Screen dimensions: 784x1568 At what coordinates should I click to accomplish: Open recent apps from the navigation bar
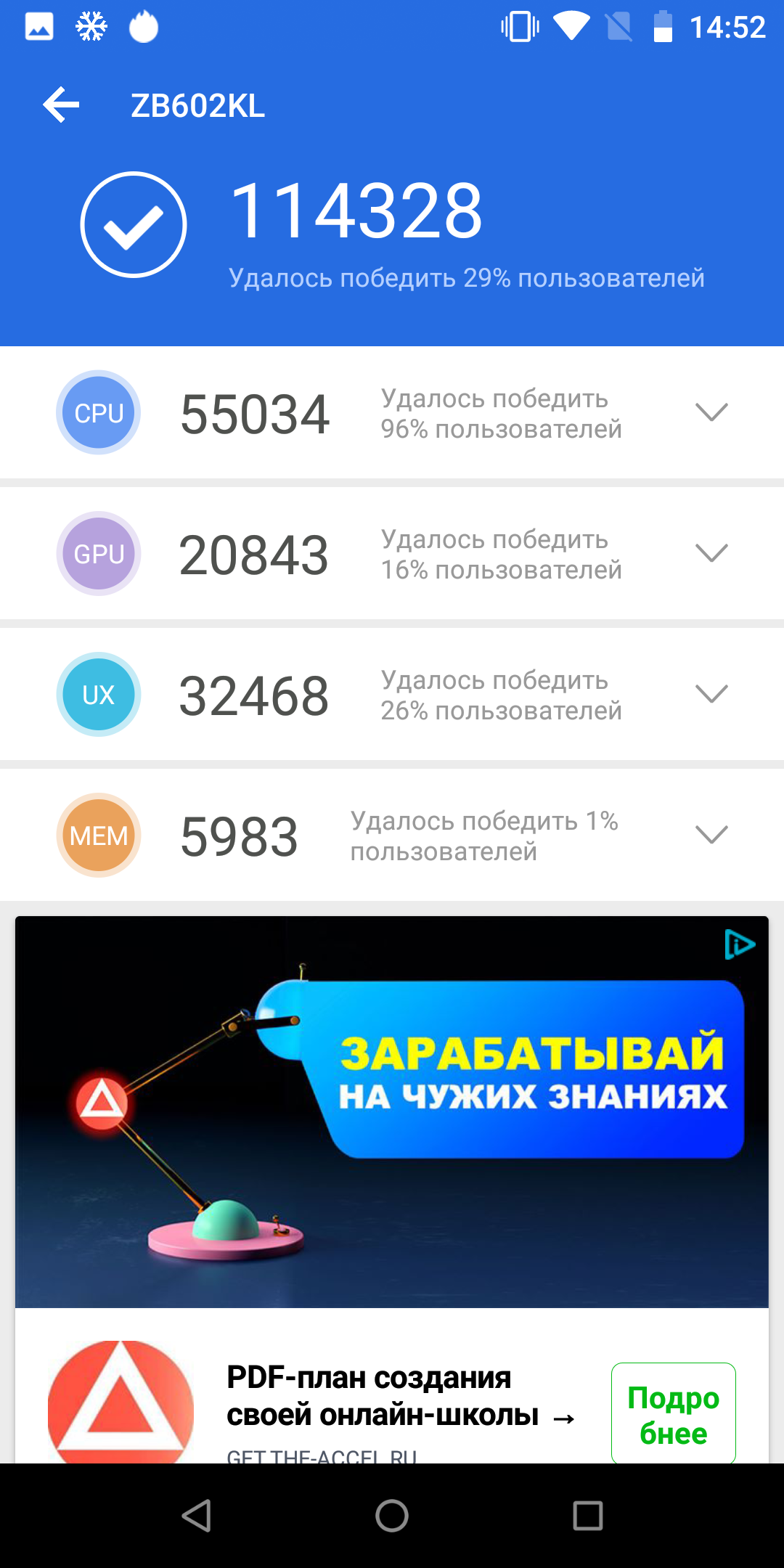(588, 1516)
